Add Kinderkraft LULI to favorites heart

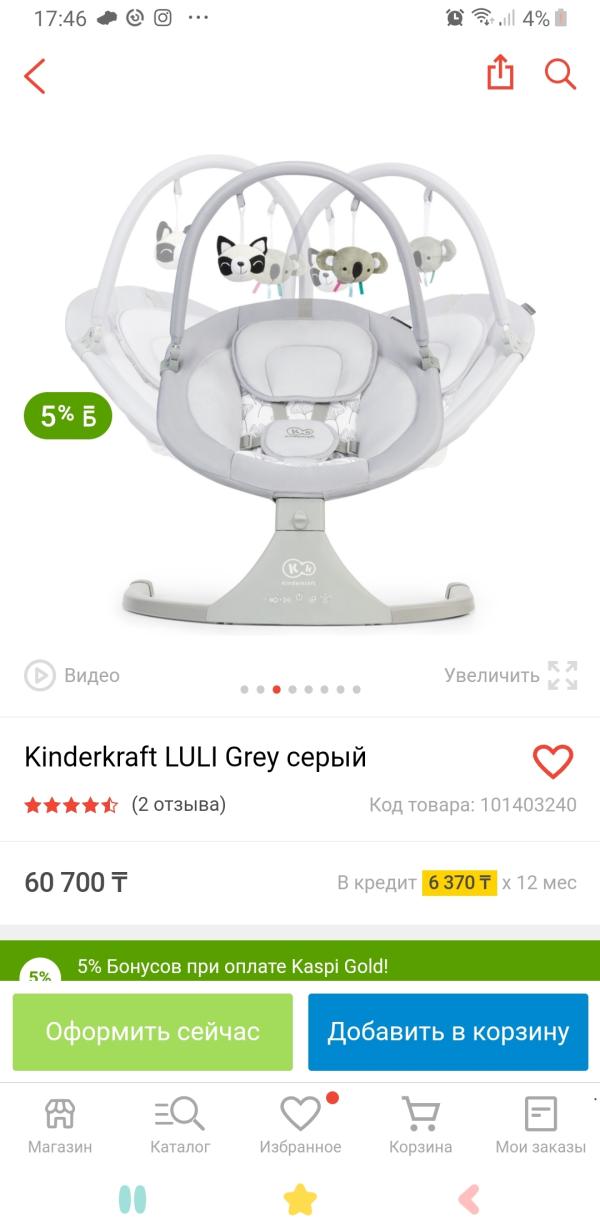click(552, 762)
